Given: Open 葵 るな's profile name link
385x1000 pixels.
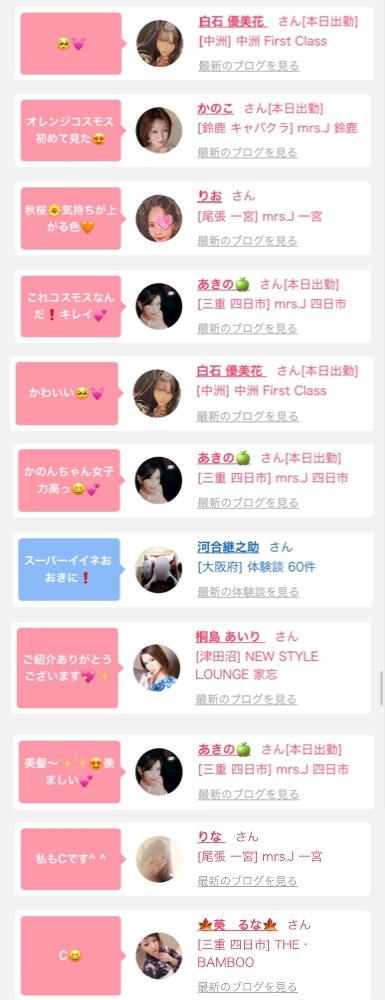Looking at the screenshot, I should (236, 924).
